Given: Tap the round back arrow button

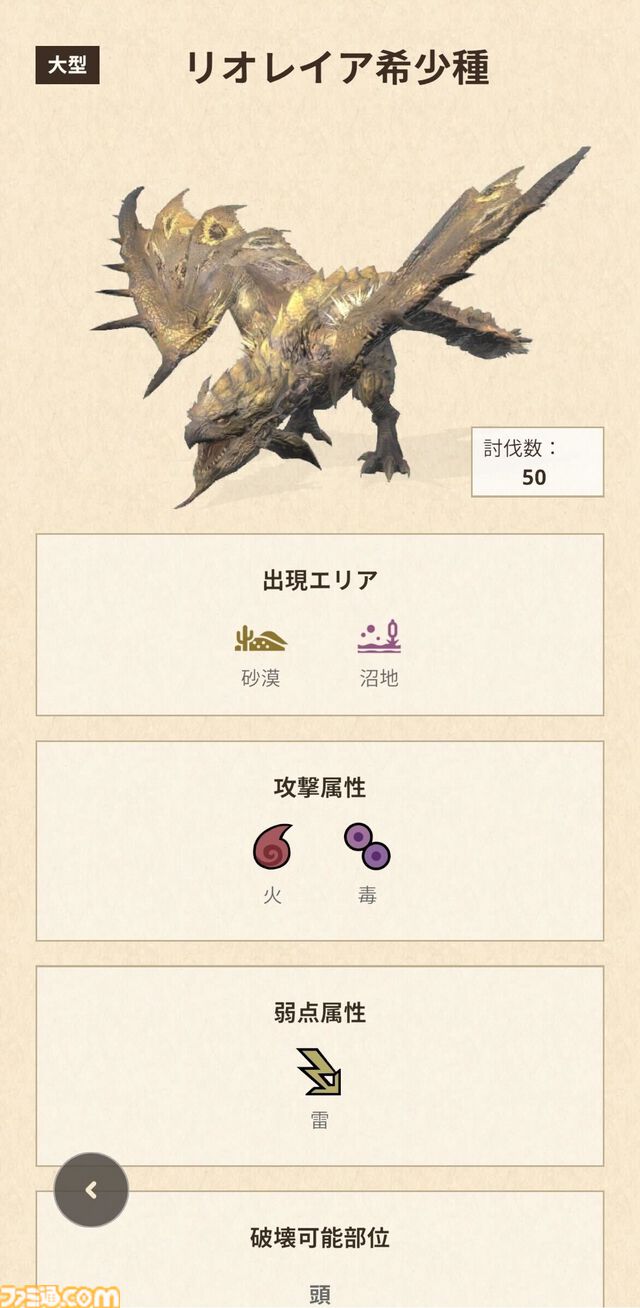Looking at the screenshot, I should (91, 1190).
